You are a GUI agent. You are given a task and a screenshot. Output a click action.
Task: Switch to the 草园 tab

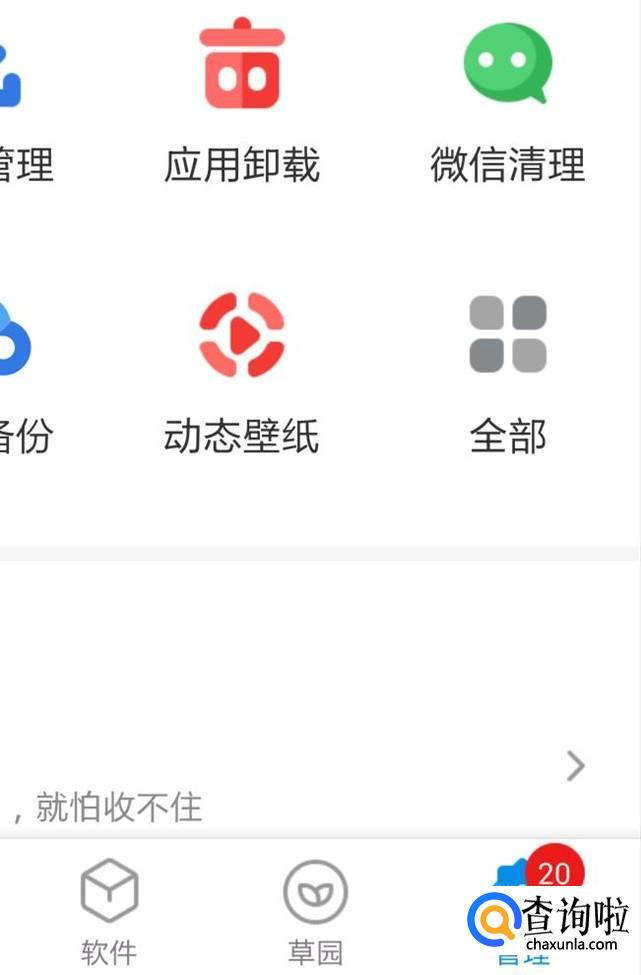point(315,911)
